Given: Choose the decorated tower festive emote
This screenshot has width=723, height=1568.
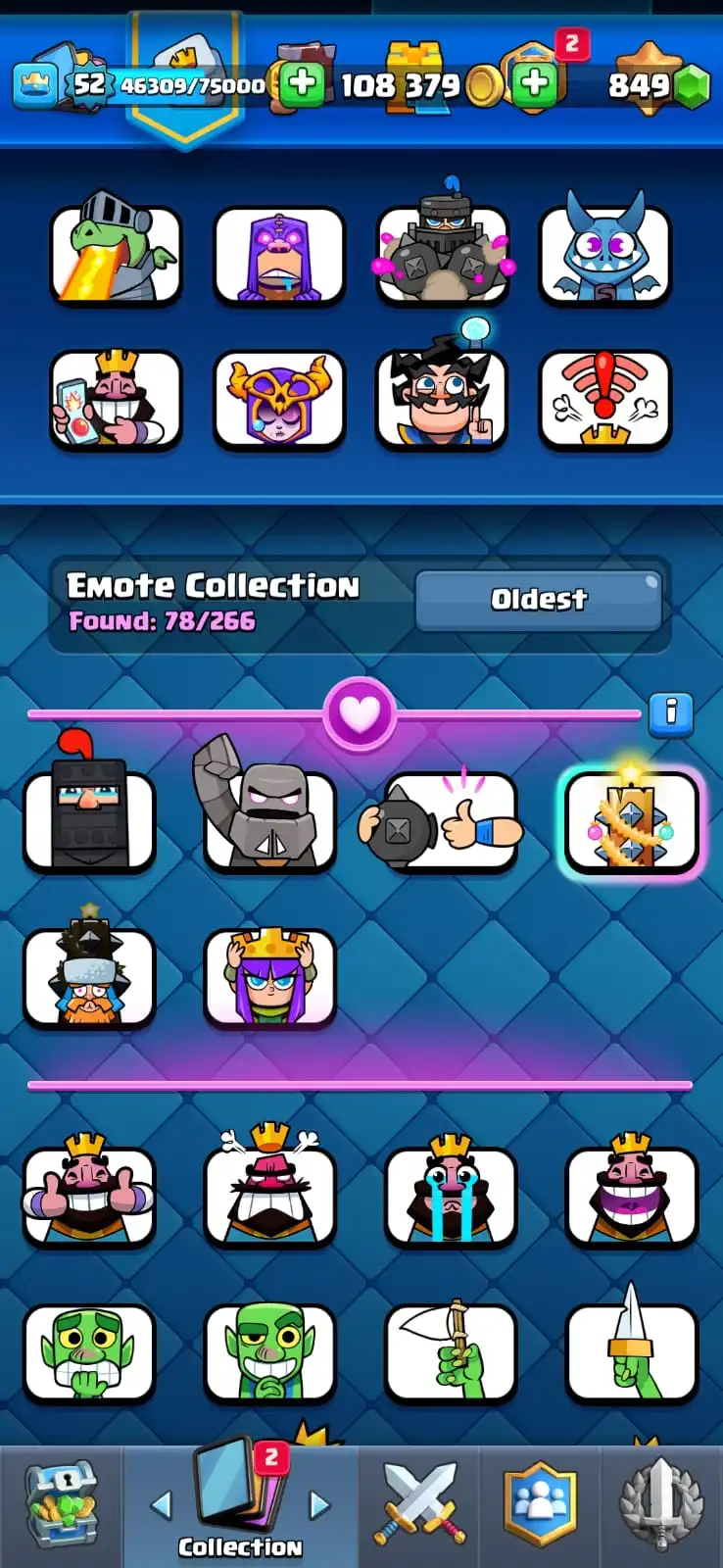Looking at the screenshot, I should [x=631, y=821].
